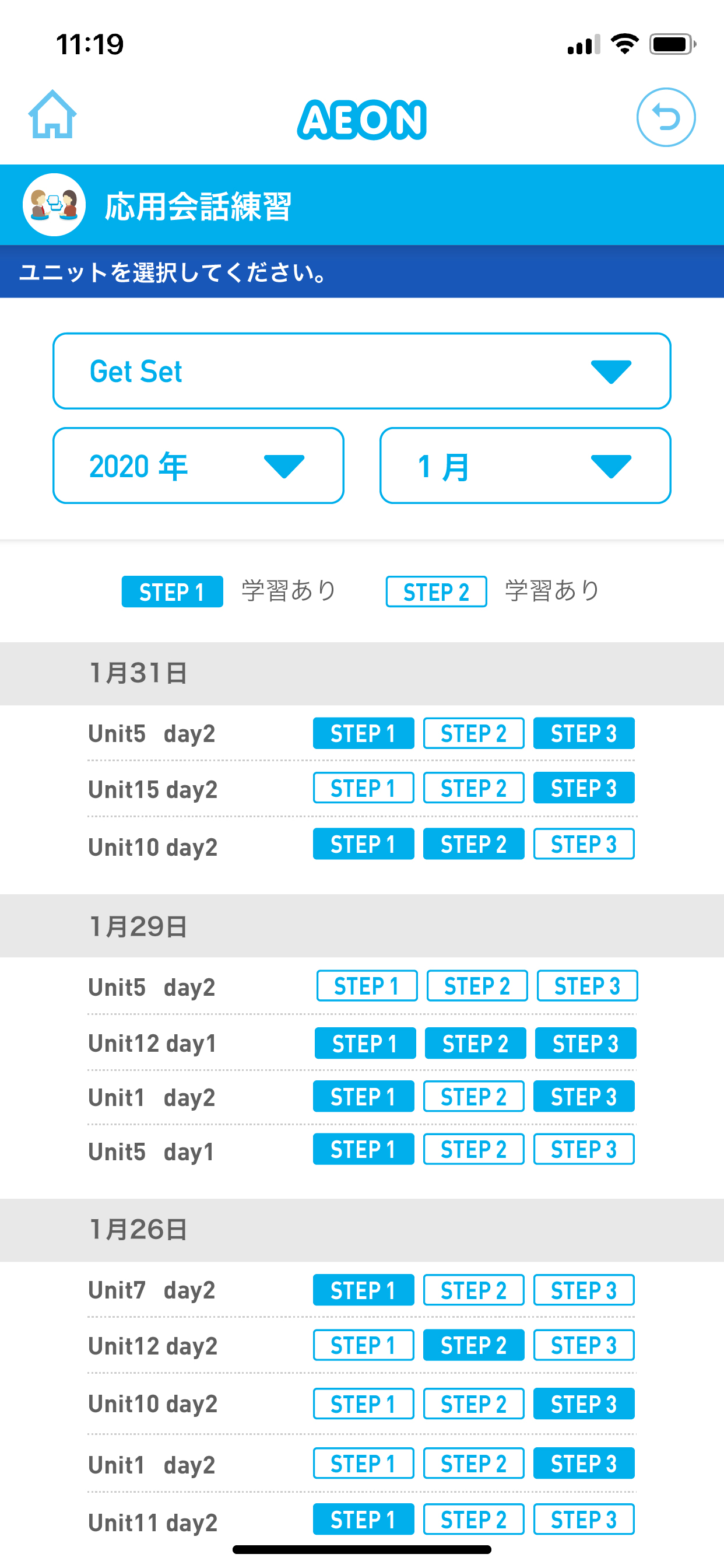Start STEP 2 of Unit12 day1
The height and width of the screenshot is (1568, 724).
(x=475, y=1044)
